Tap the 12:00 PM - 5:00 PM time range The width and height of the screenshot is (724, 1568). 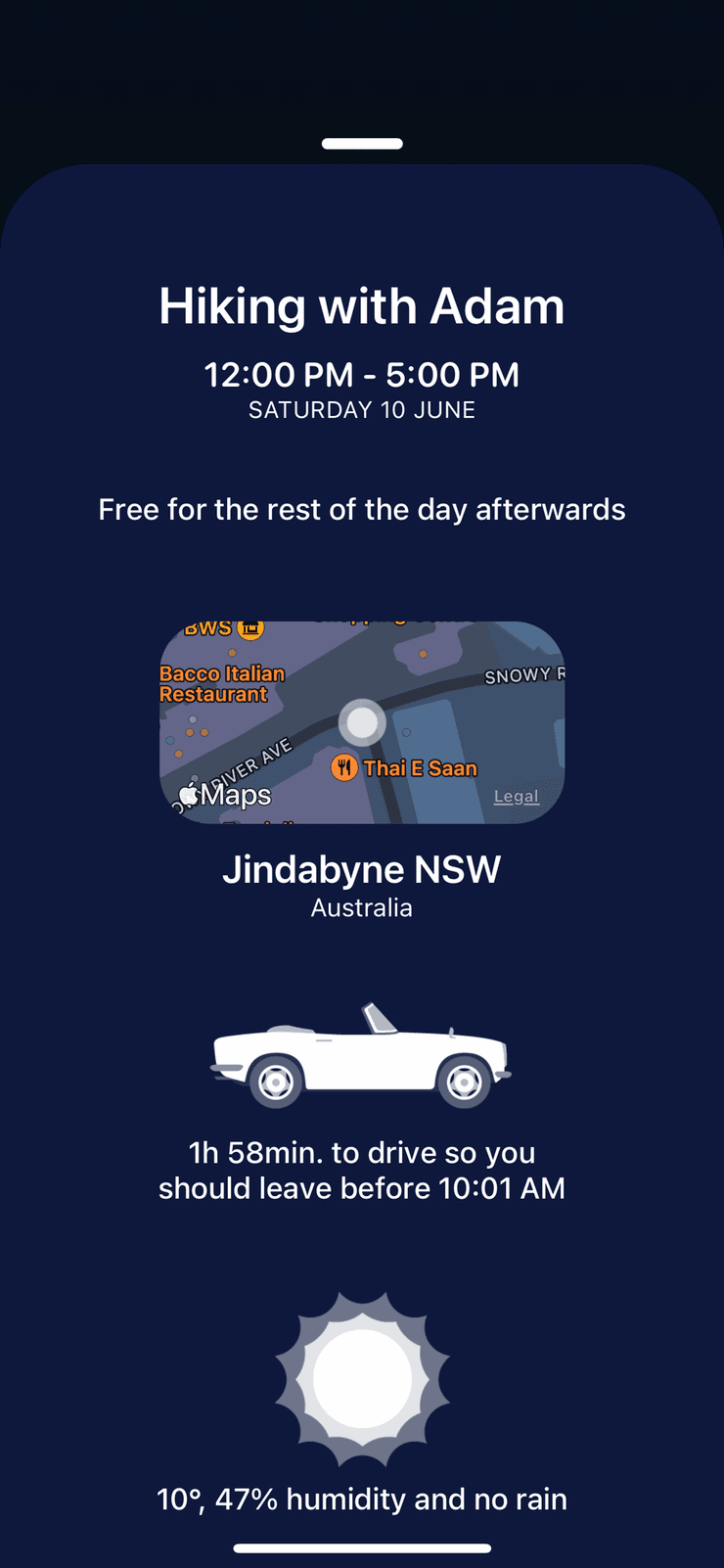362,374
